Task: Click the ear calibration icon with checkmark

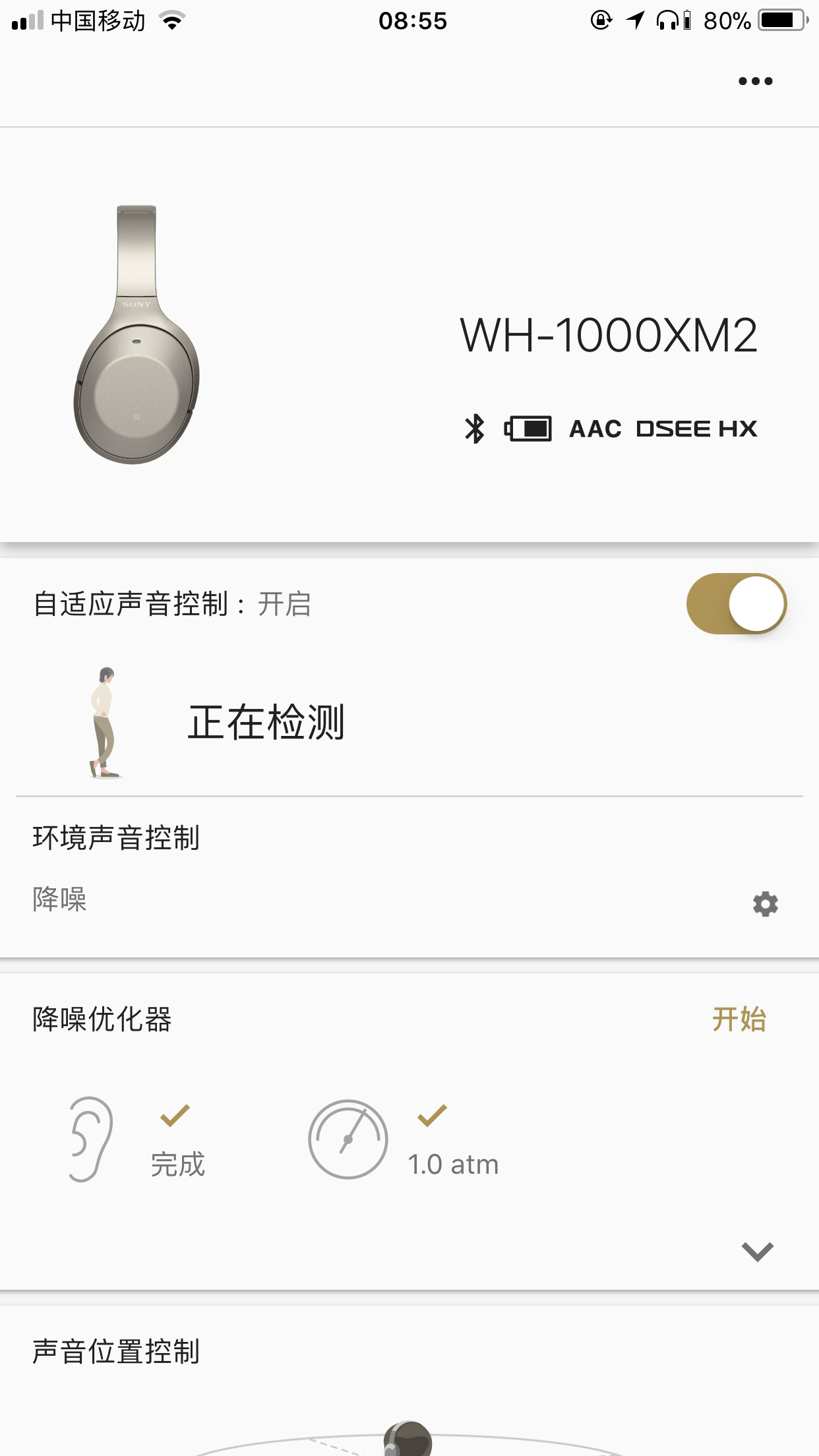Action: (x=89, y=1137)
